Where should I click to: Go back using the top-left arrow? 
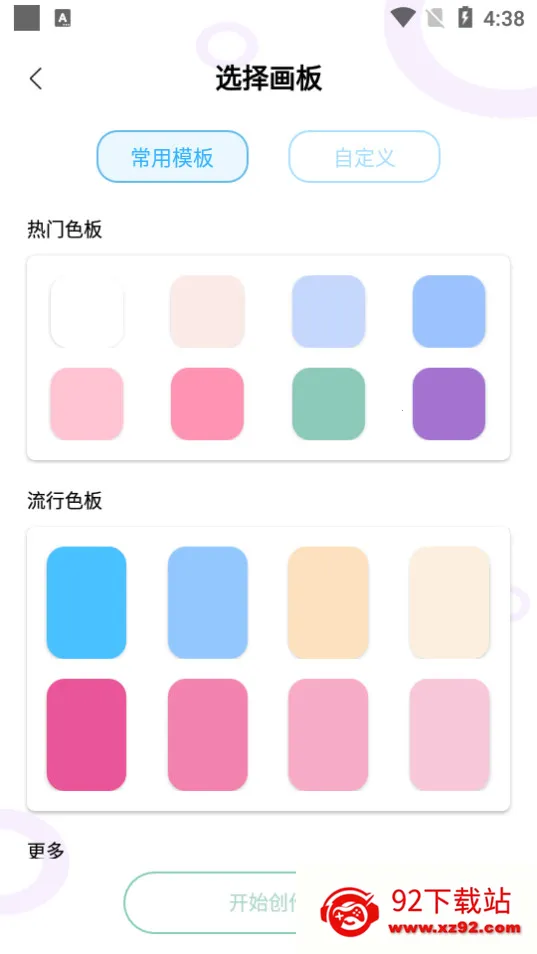coord(36,78)
